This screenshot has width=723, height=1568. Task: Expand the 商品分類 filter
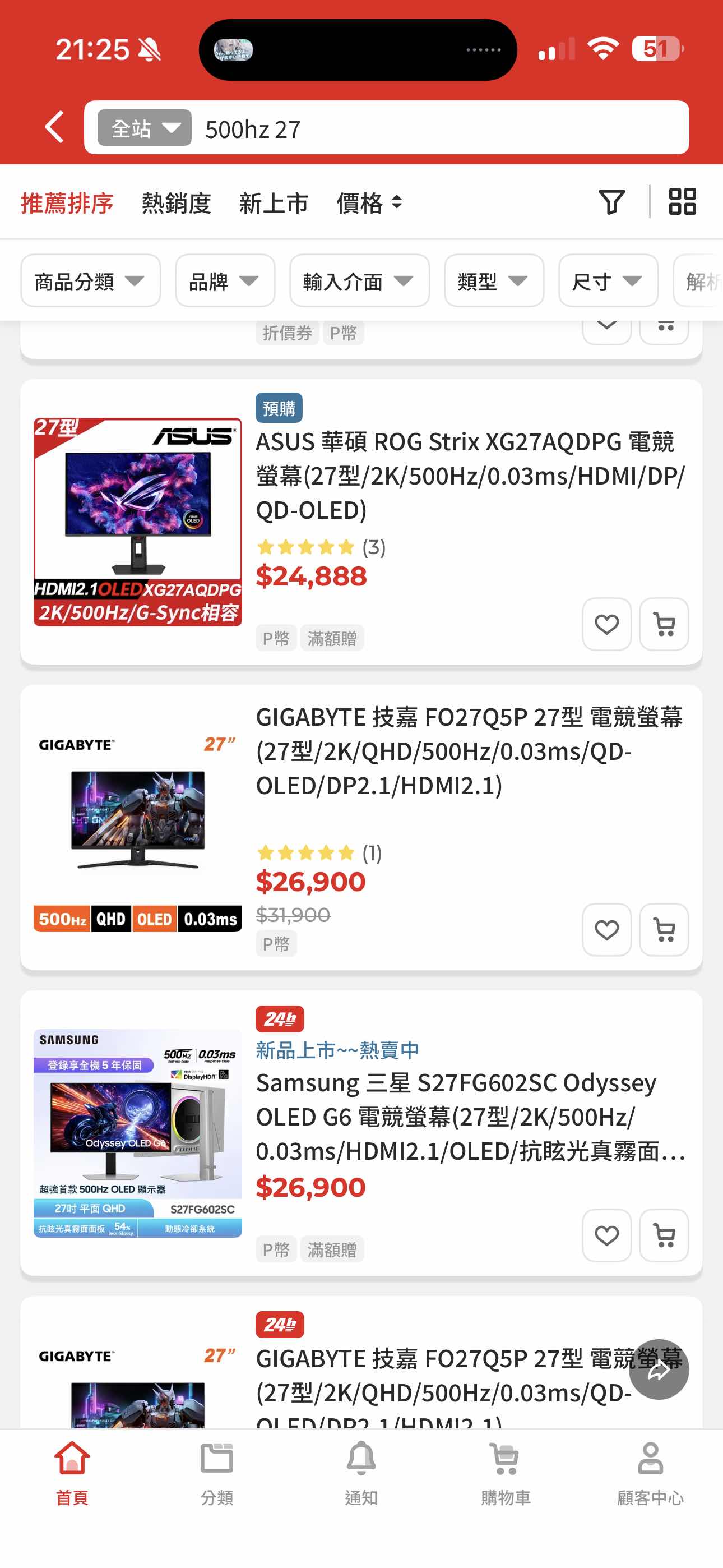pyautogui.click(x=90, y=280)
